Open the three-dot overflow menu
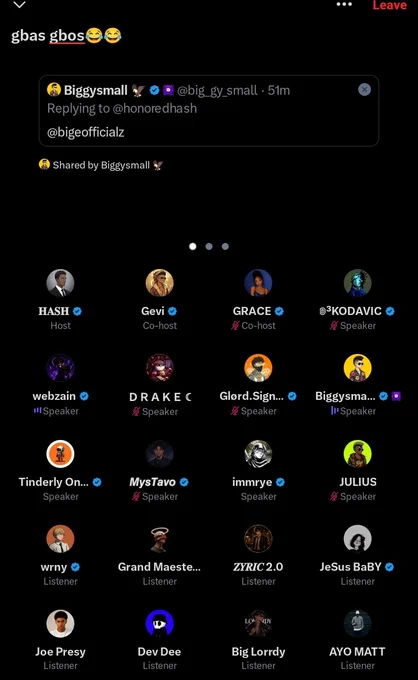The width and height of the screenshot is (418, 680). click(344, 4)
